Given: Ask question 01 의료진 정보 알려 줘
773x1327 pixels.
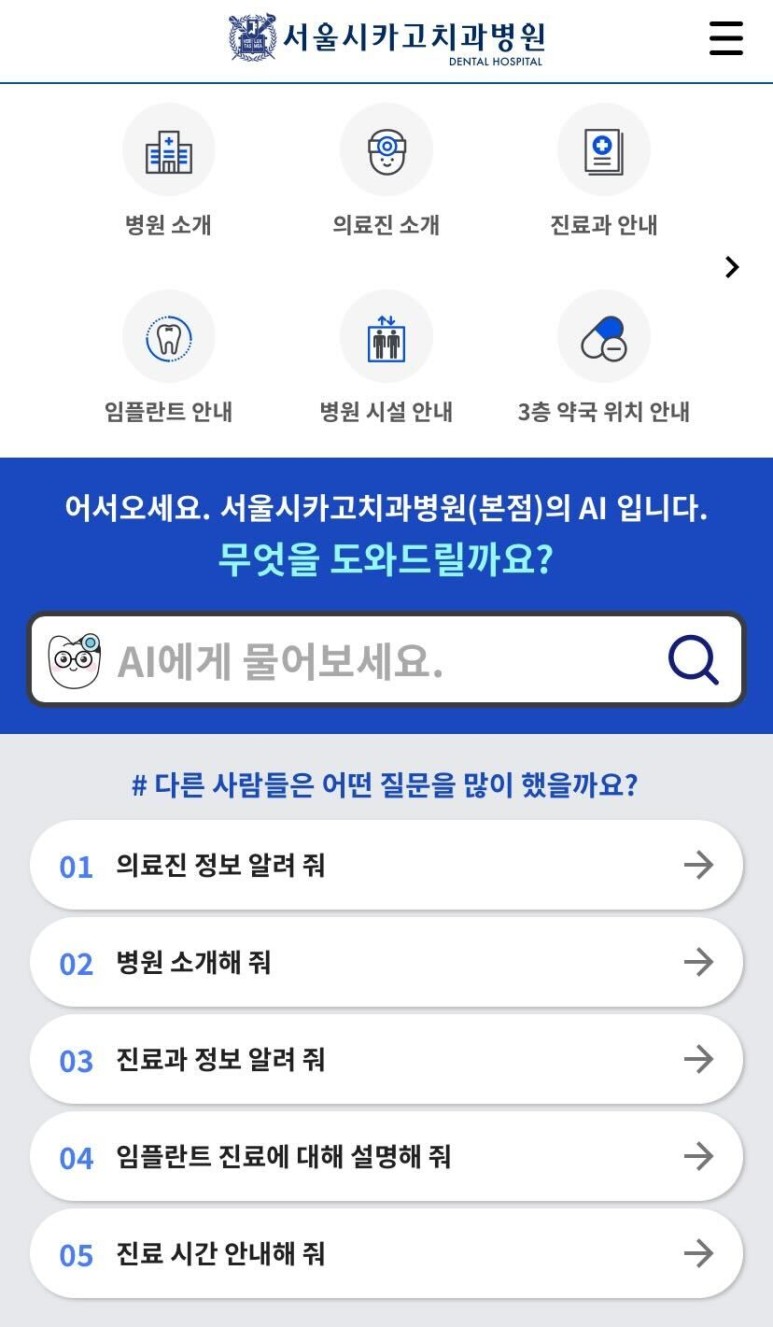Looking at the screenshot, I should tap(386, 865).
